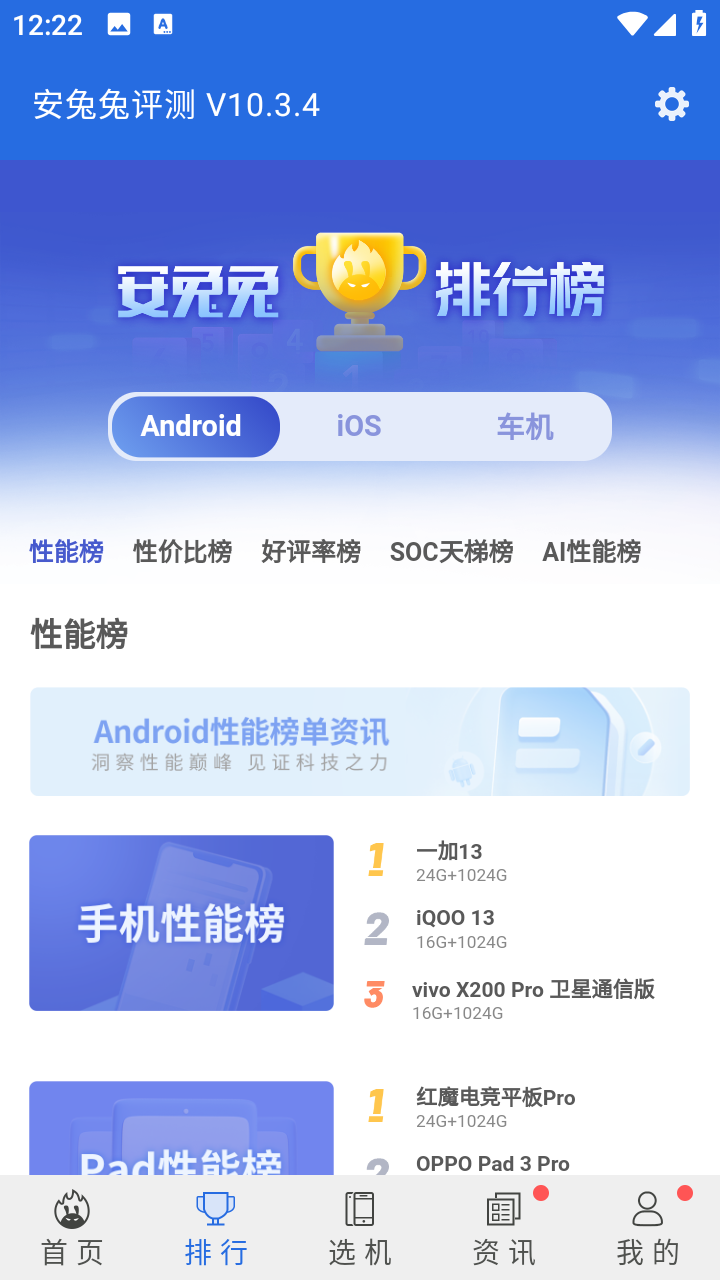The width and height of the screenshot is (720, 1280).
Task: Switch to the 车机 ranking segment
Action: coord(525,426)
